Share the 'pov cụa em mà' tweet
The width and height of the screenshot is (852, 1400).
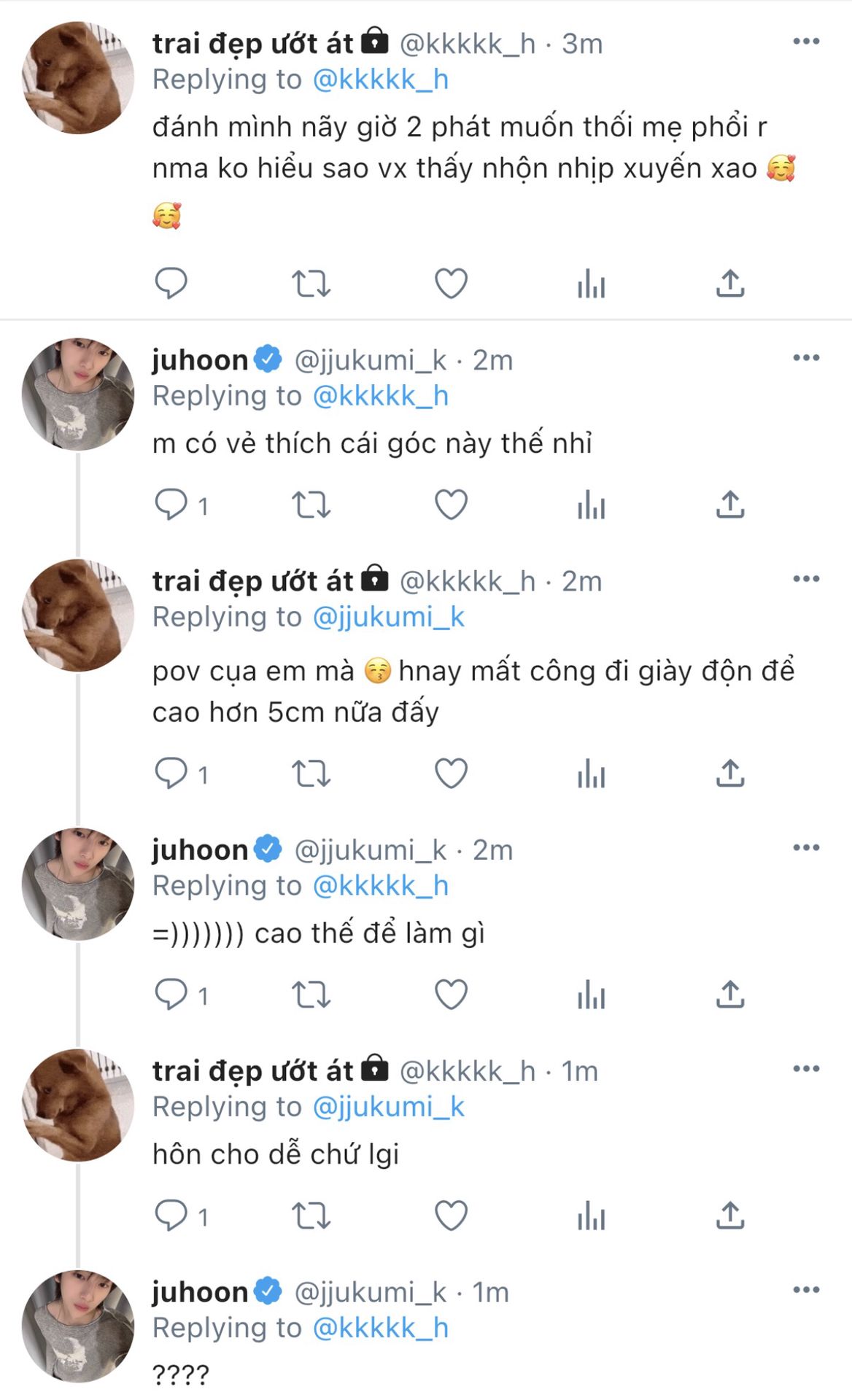729,774
